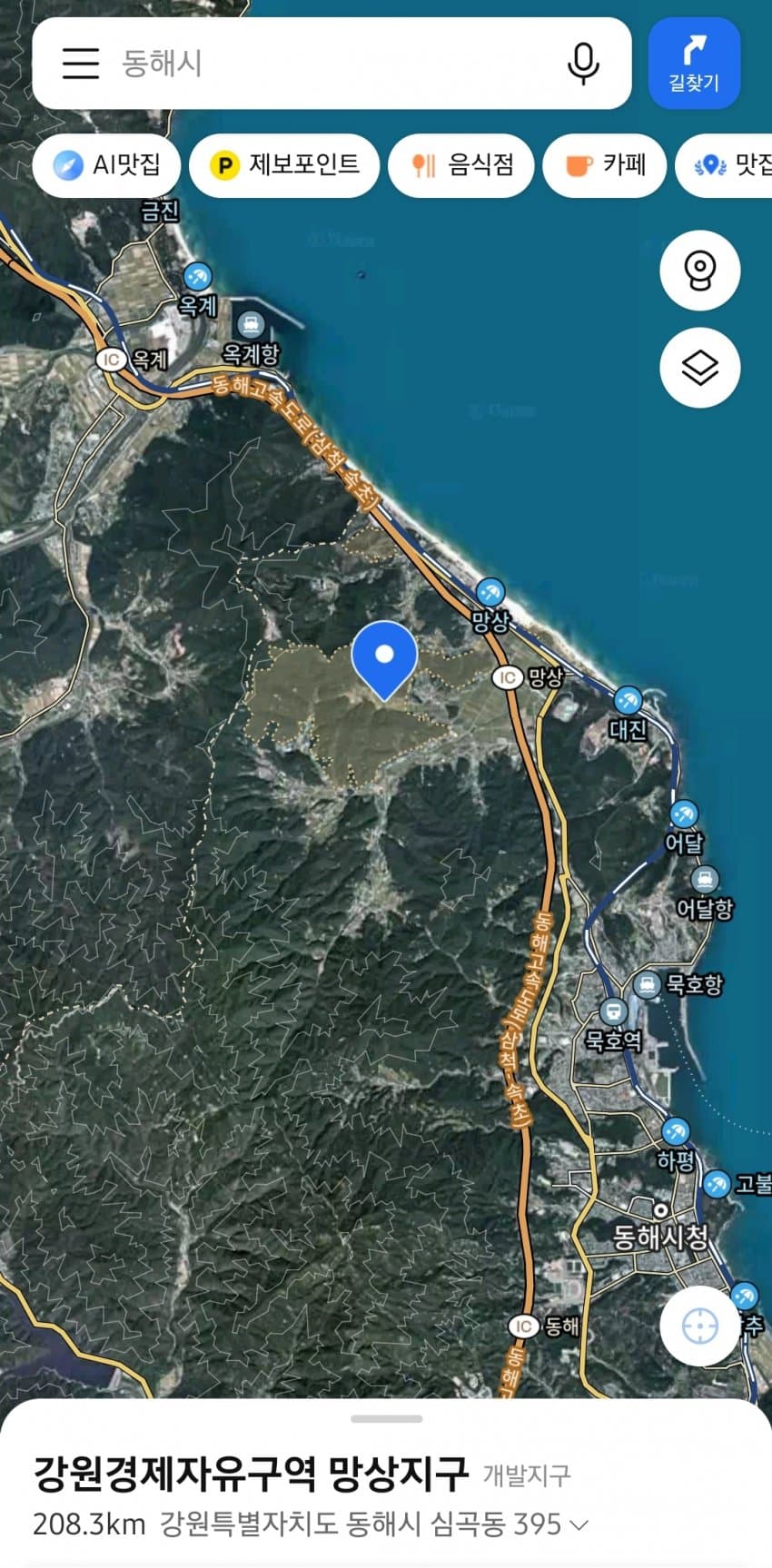The height and width of the screenshot is (1568, 772).
Task: Filter by the 음식점 chip
Action: (x=461, y=164)
